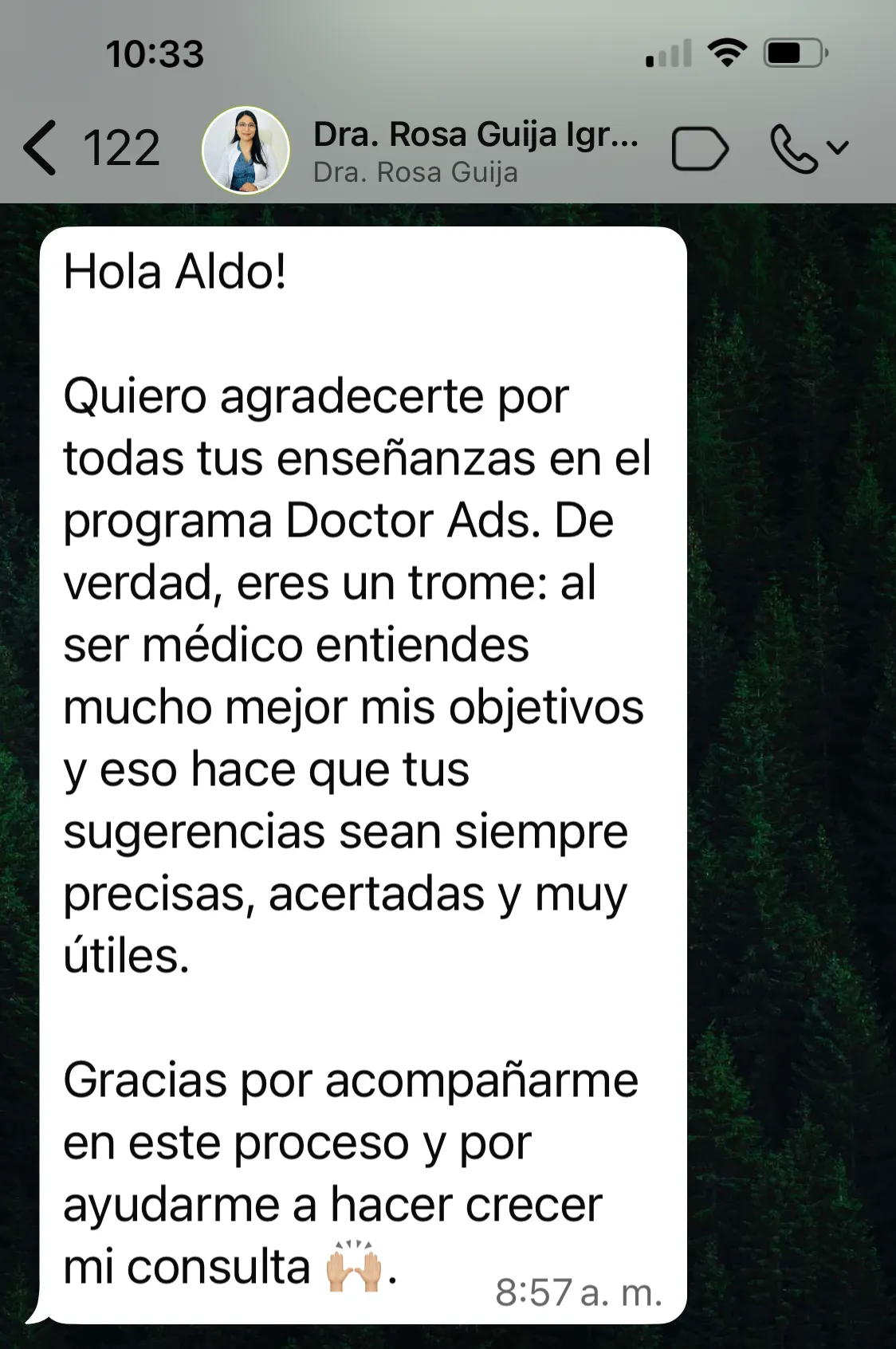Open the label tag icon
The width and height of the screenshot is (896, 1349).
point(699,149)
